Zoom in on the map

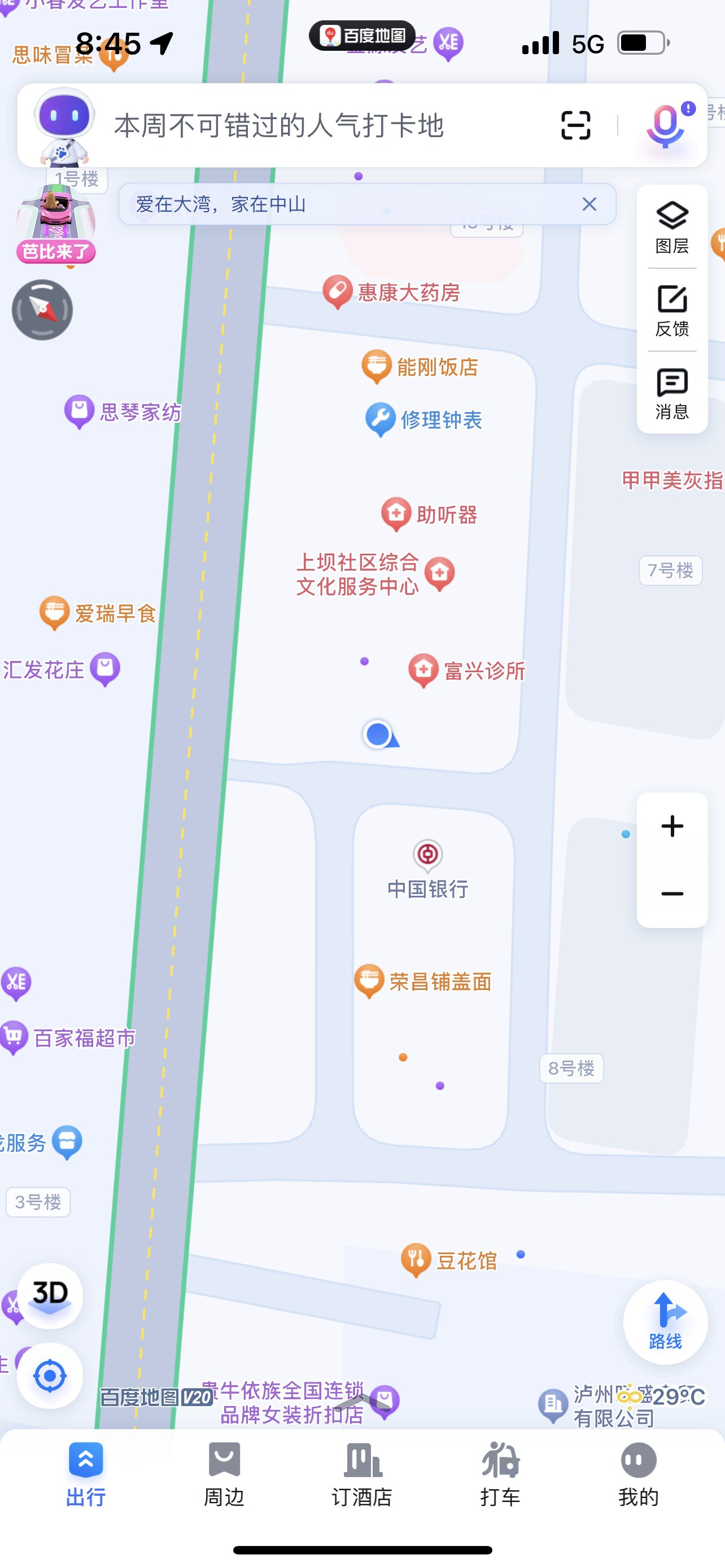pyautogui.click(x=672, y=826)
